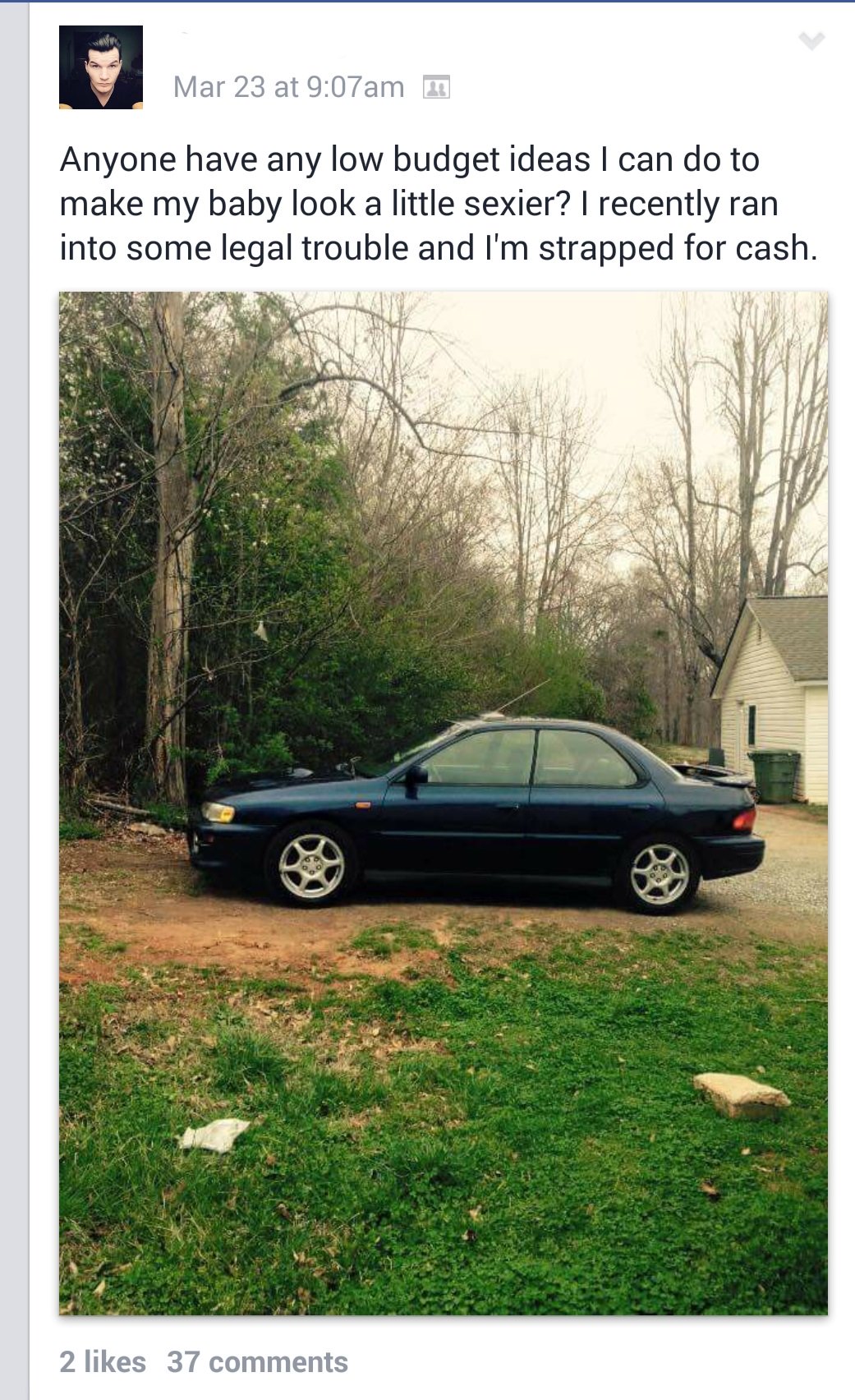
Task: Open the poster's profile picture
Action: [101, 67]
